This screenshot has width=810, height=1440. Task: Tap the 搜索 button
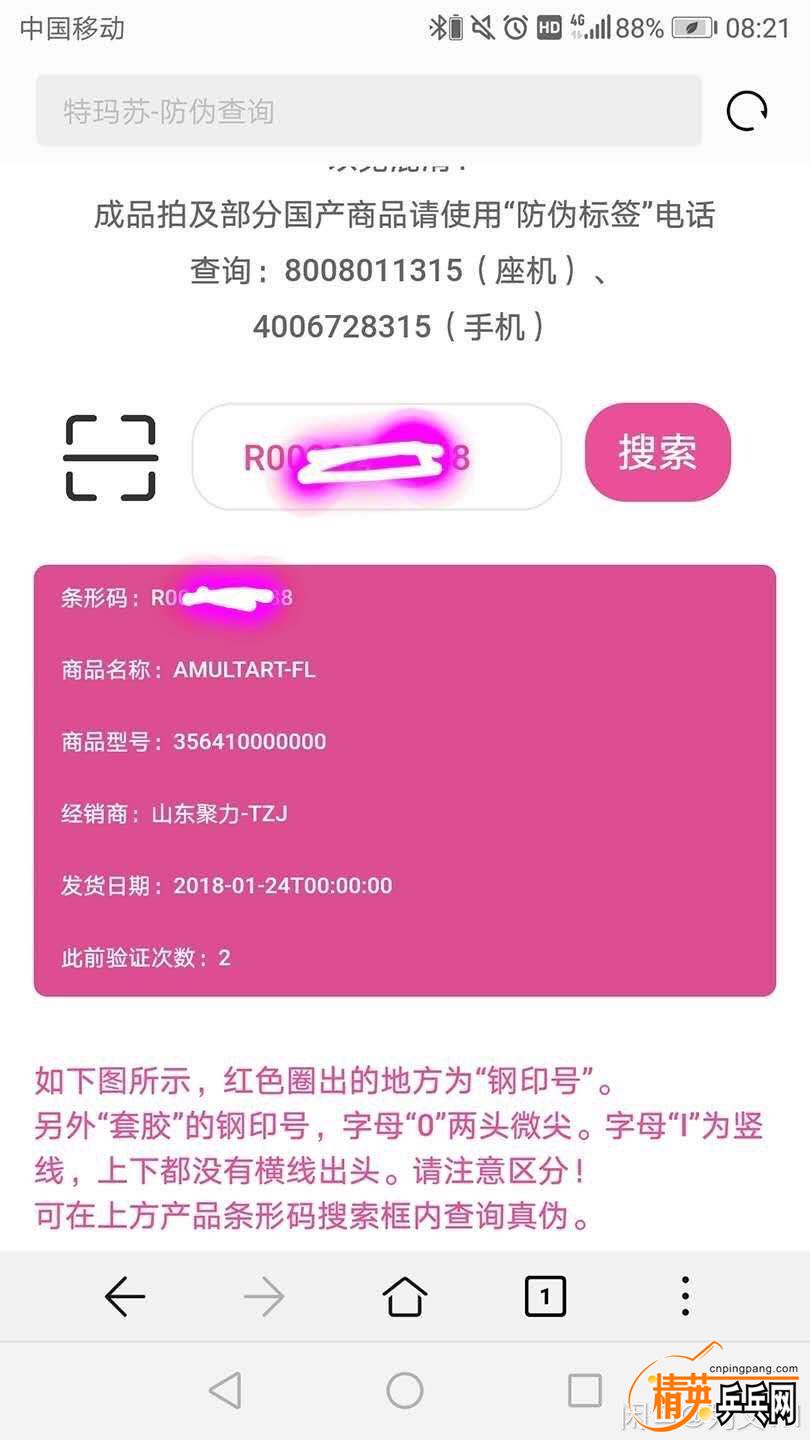tap(658, 453)
